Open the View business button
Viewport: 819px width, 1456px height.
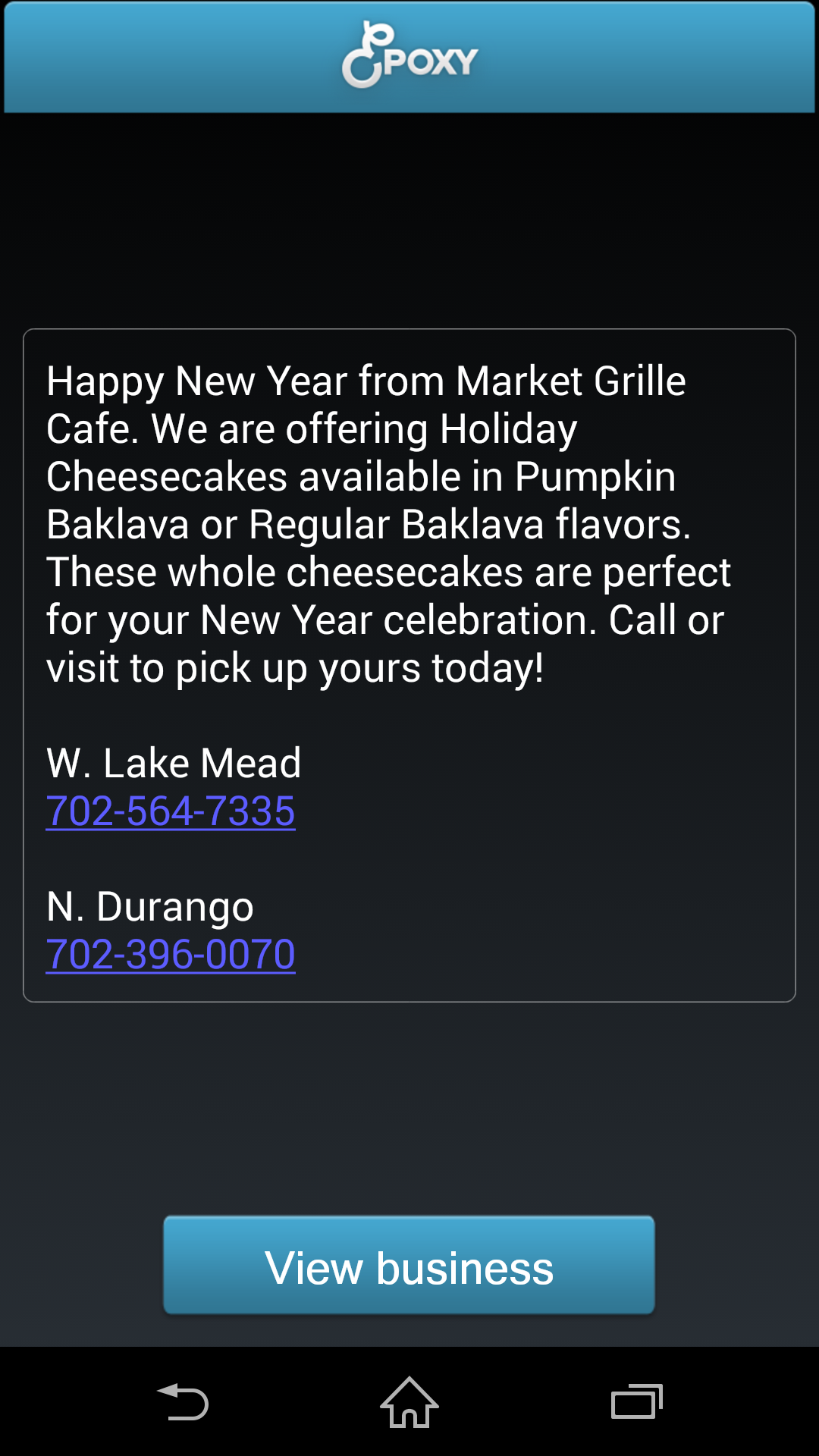pyautogui.click(x=409, y=1266)
